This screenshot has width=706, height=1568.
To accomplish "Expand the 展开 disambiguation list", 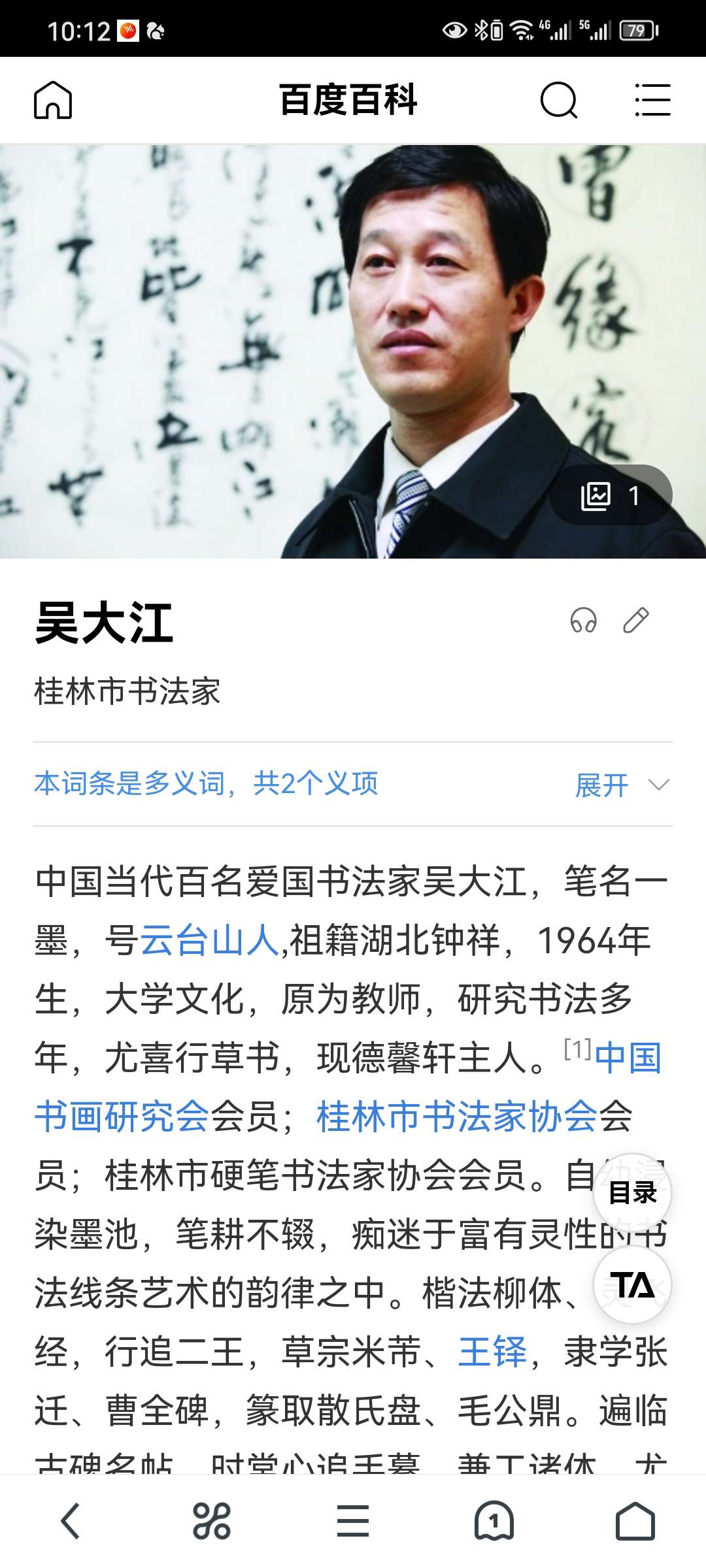I will pos(621,785).
